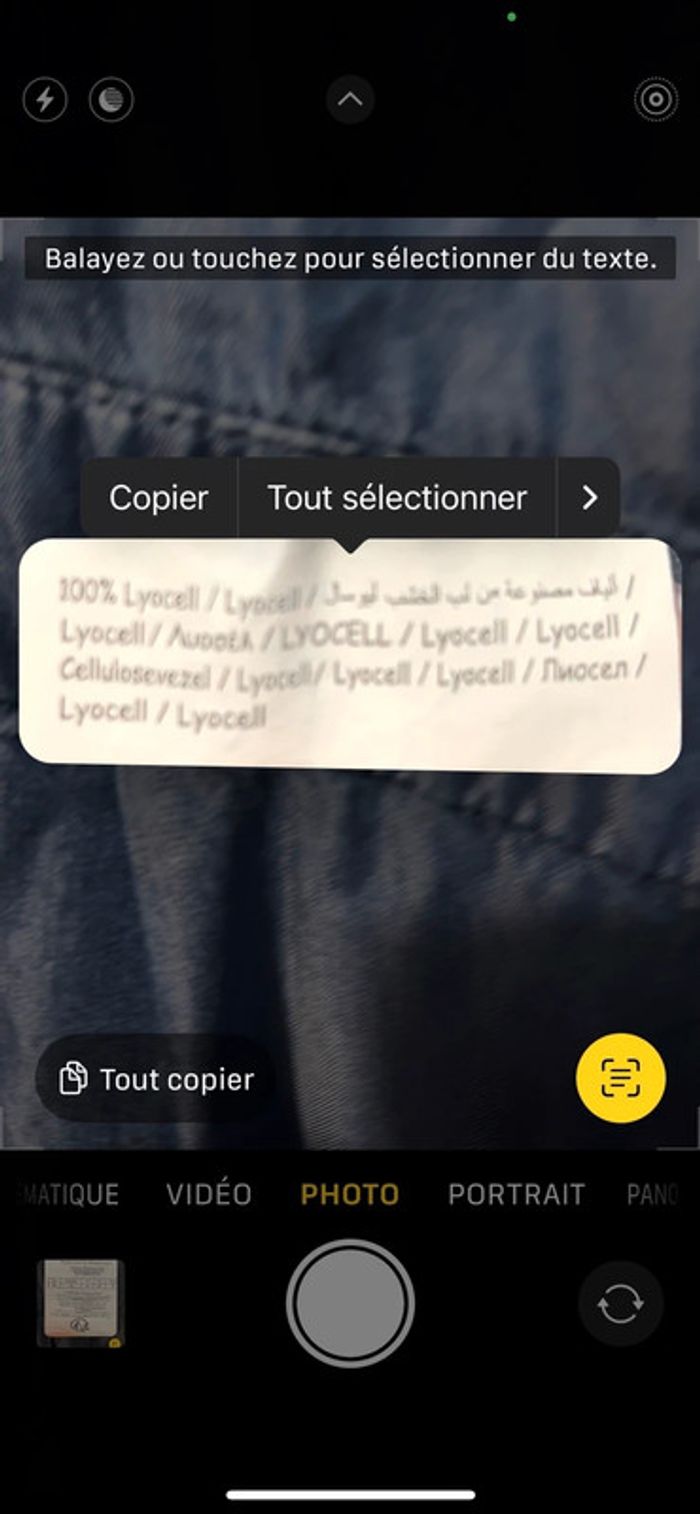Open the last photo thumbnail
The height and width of the screenshot is (1514, 700).
[x=80, y=1303]
